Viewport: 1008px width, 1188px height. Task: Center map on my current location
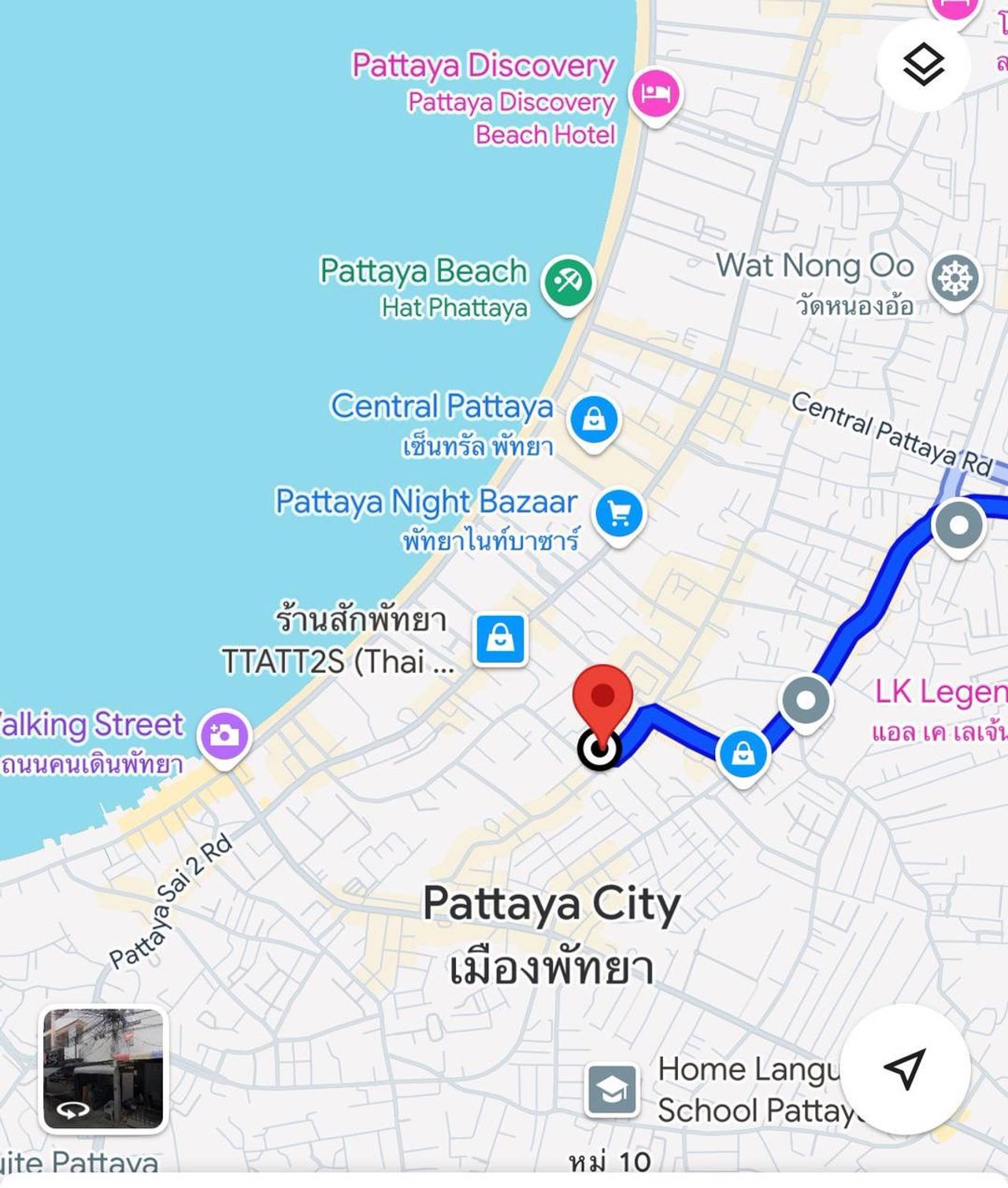[904, 1069]
